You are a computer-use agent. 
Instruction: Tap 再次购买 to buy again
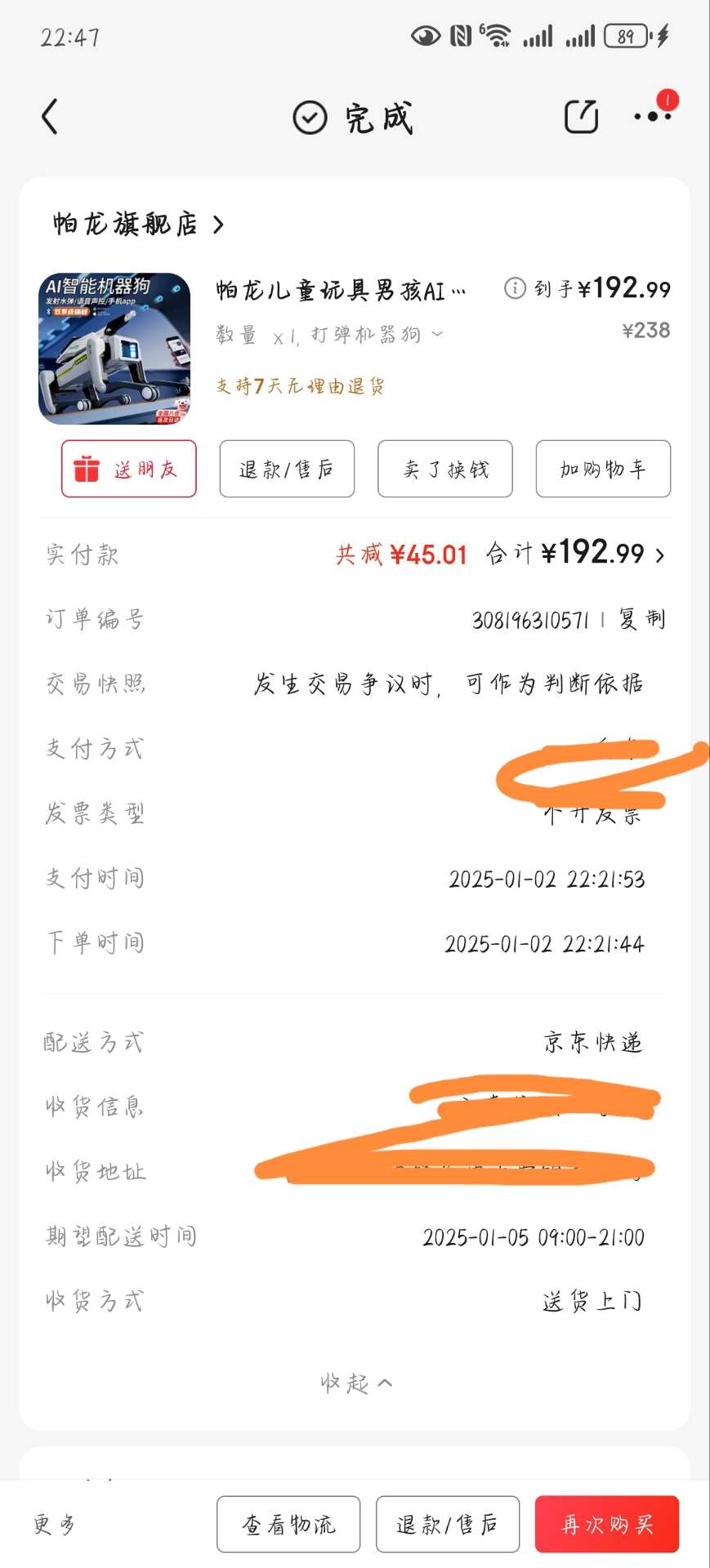coord(607,1524)
